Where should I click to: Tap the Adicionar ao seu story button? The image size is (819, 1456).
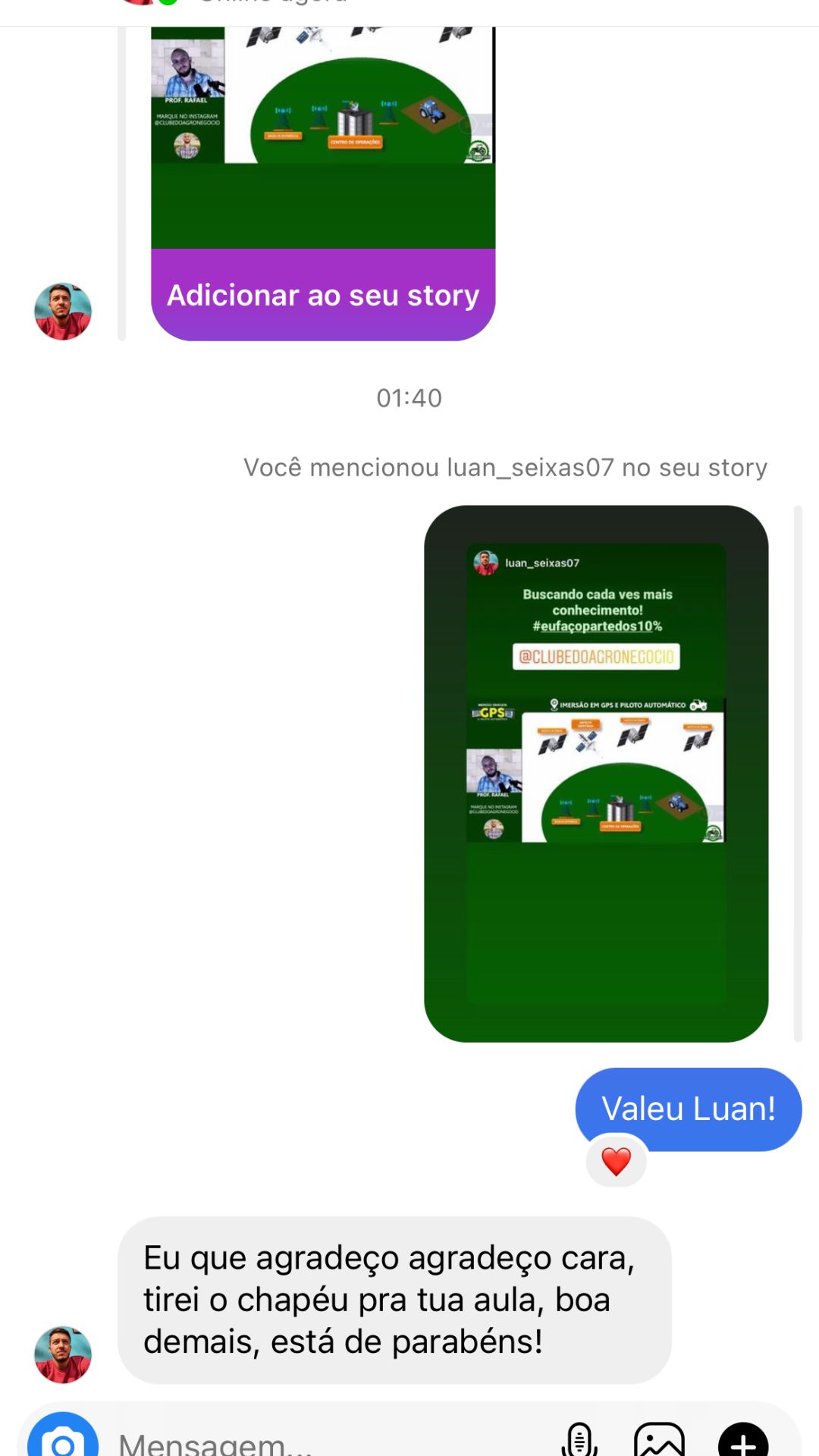click(x=323, y=295)
